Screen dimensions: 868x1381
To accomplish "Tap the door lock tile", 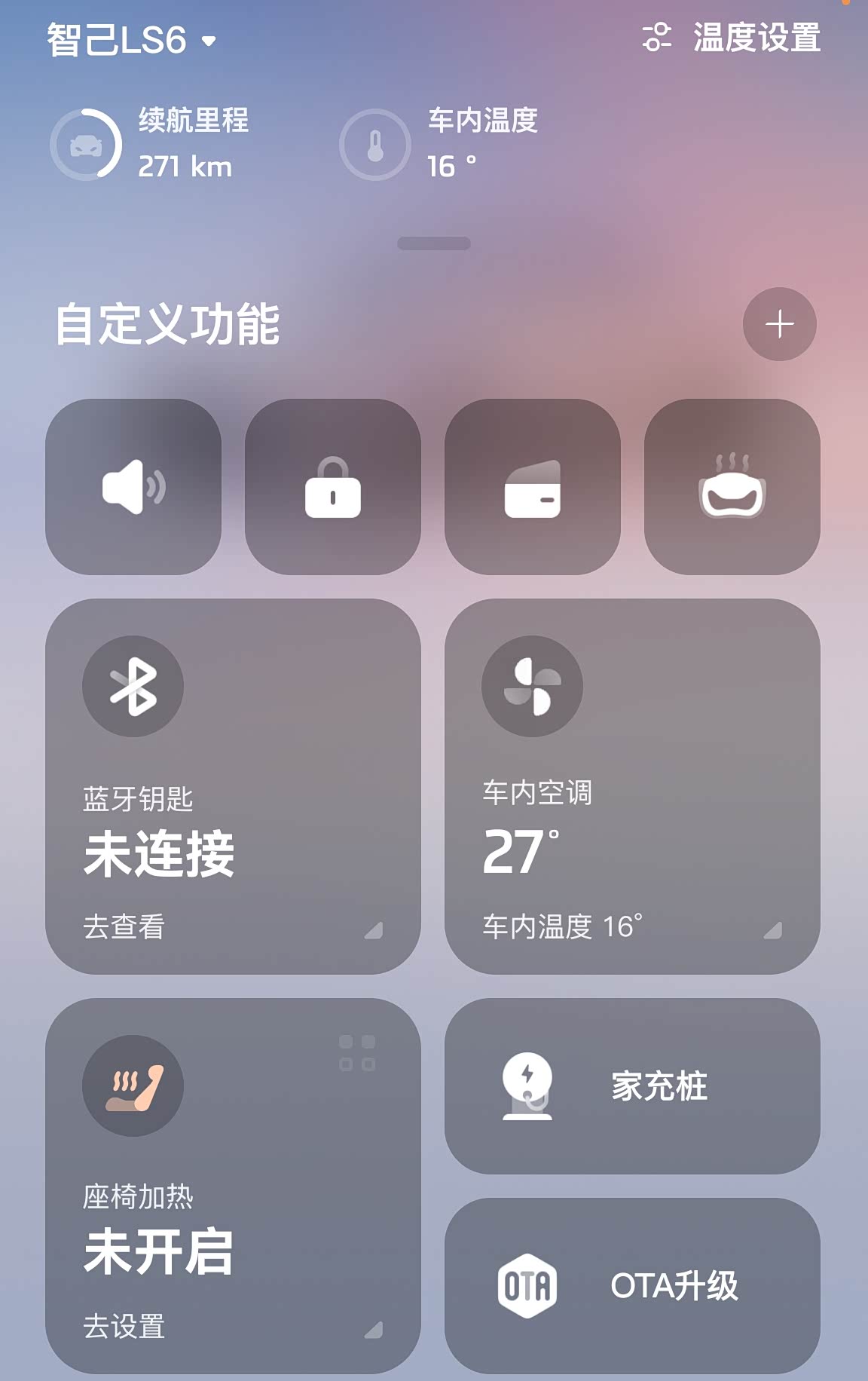I will [333, 487].
